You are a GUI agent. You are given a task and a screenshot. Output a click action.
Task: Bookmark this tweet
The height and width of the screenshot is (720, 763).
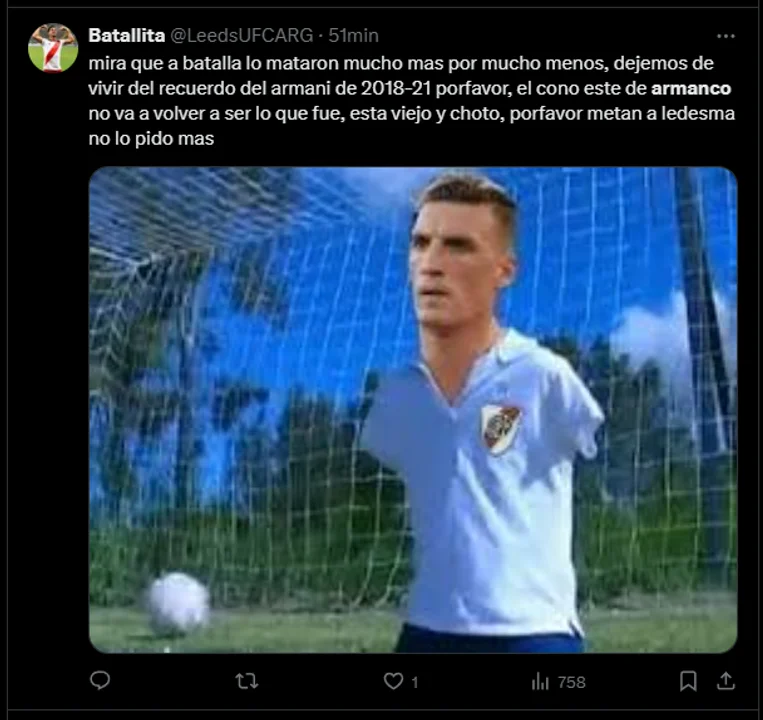coord(688,681)
